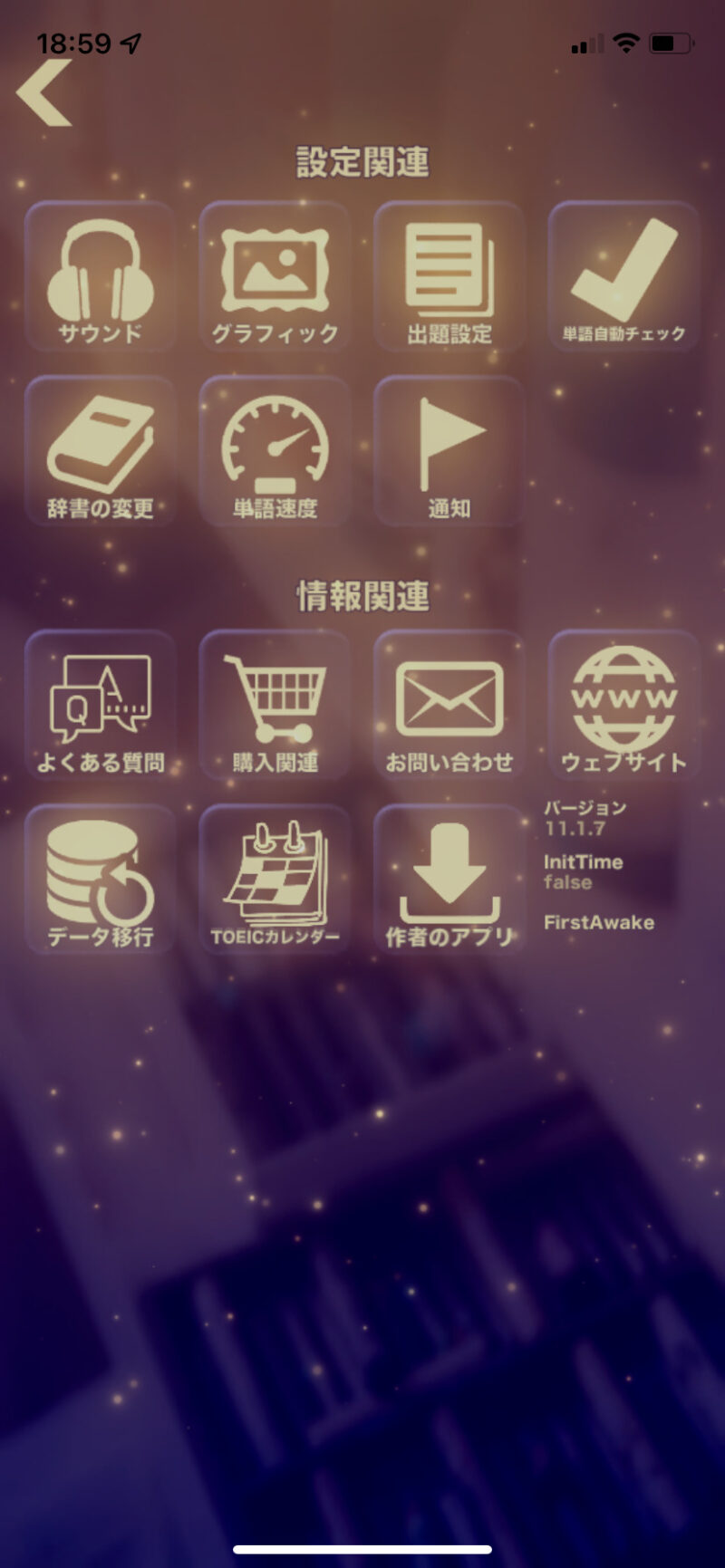
Task: Open the サウンド sound settings
Action: 100,277
